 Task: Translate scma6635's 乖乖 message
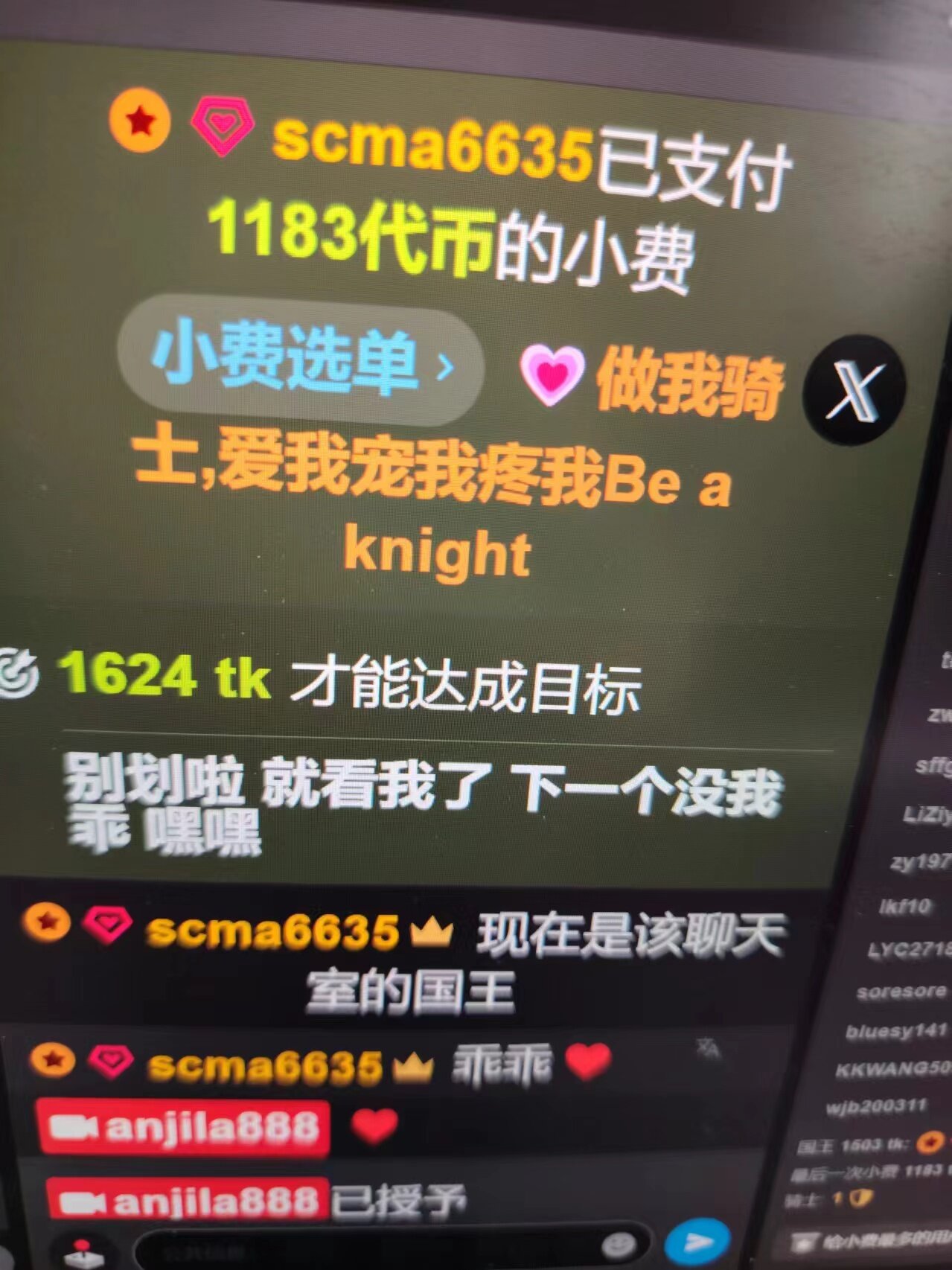tap(707, 1048)
